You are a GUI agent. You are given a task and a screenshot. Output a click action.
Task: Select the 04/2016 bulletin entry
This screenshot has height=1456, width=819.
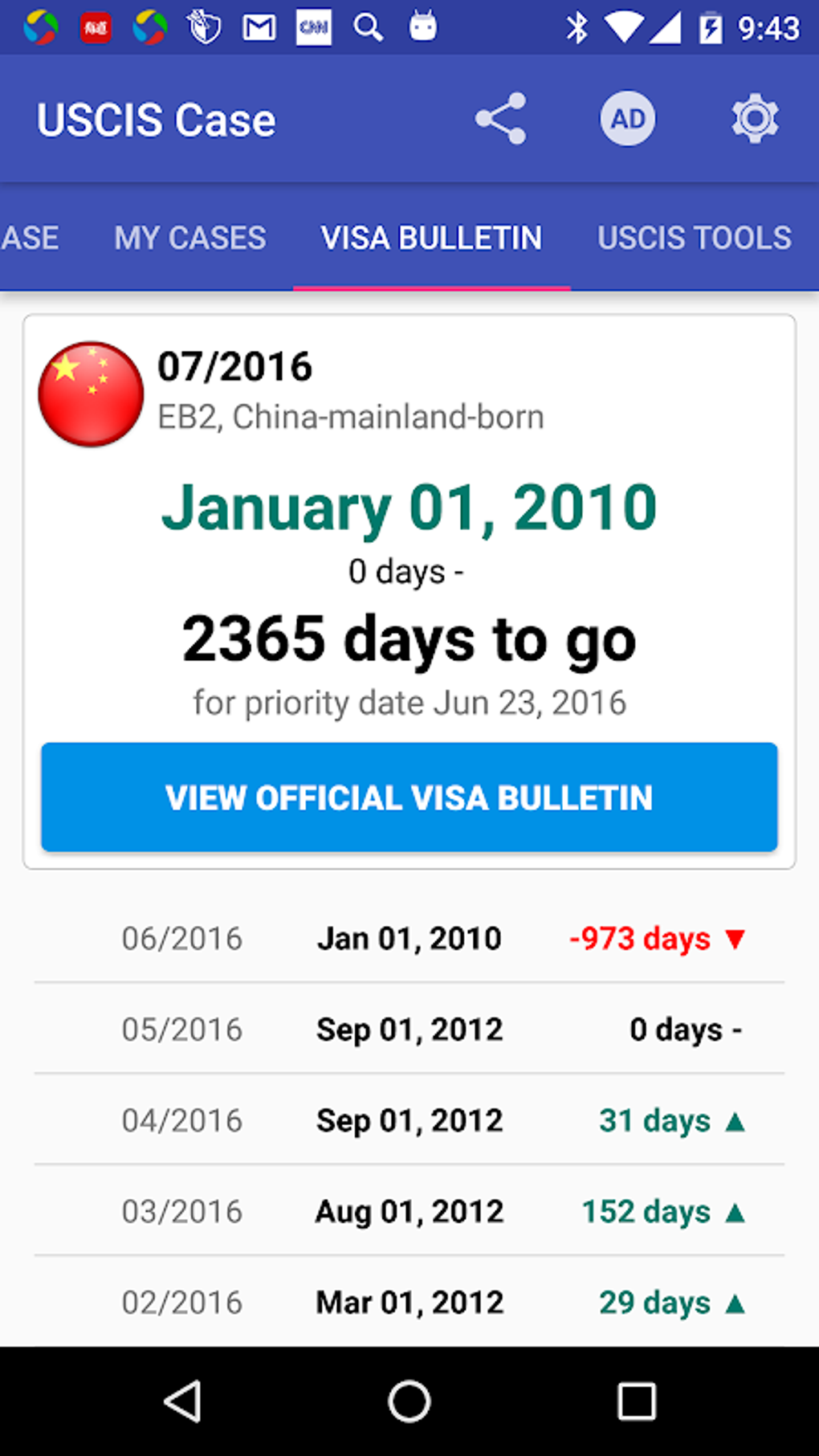pos(409,1120)
